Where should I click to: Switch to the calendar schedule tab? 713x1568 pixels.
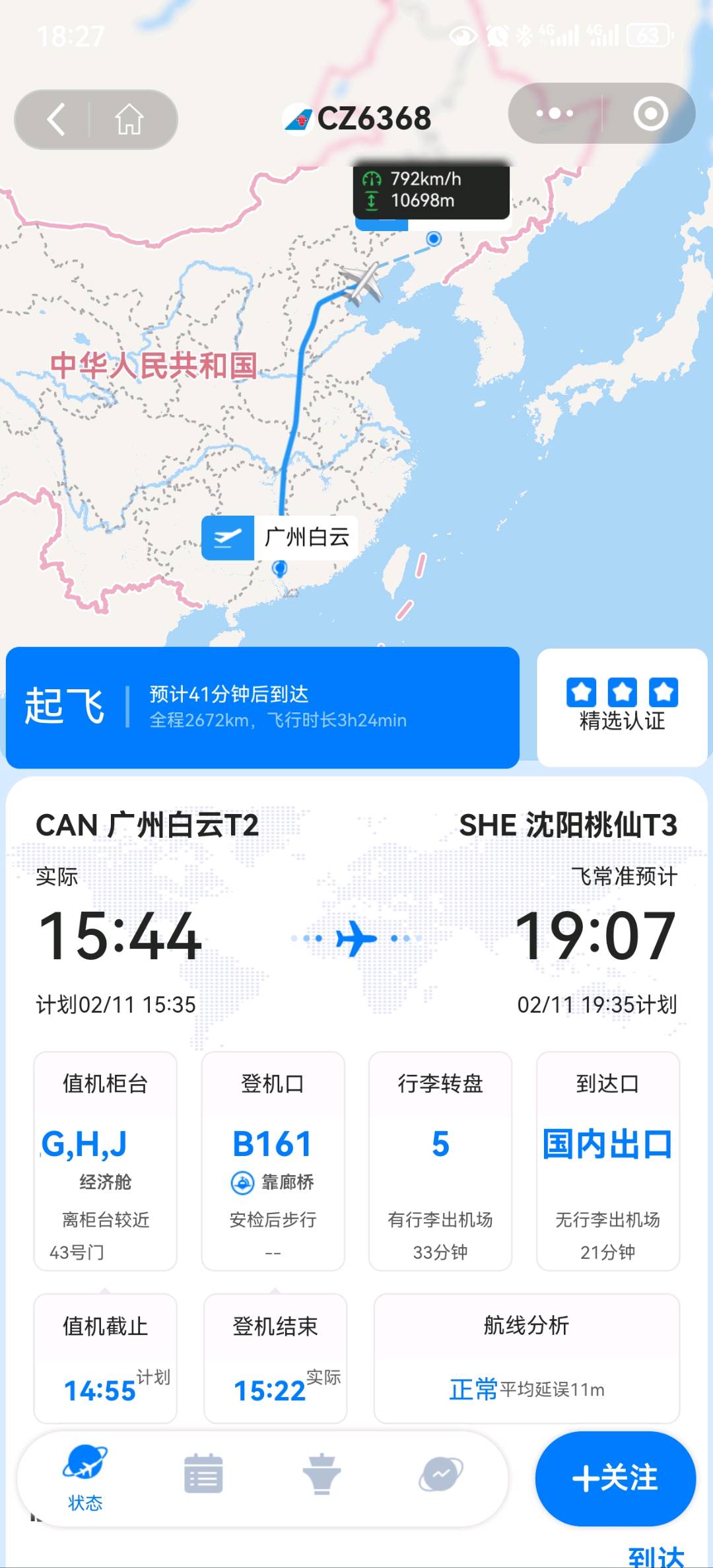[x=203, y=1474]
